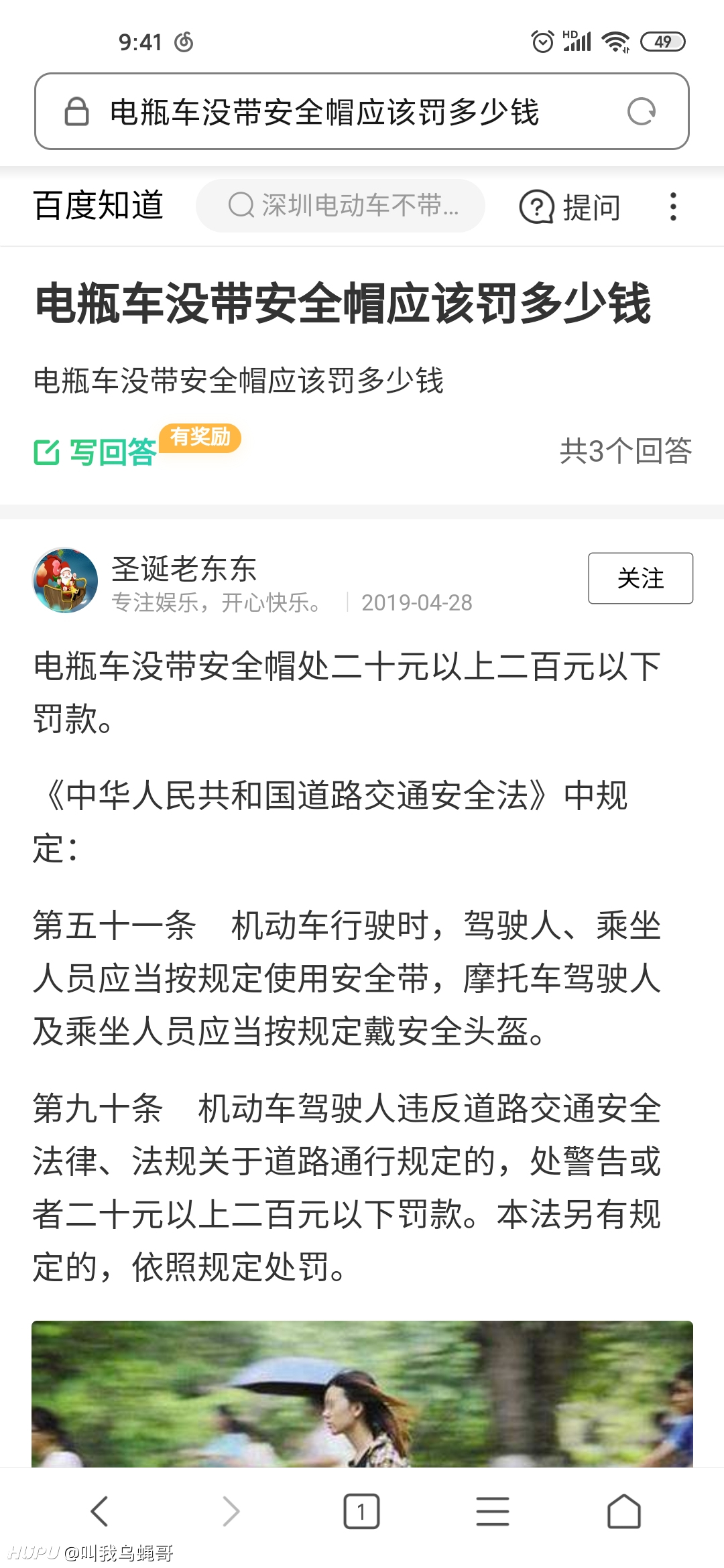Reload the page with the refresh icon
Screen dimensions: 724x1568
point(642,111)
